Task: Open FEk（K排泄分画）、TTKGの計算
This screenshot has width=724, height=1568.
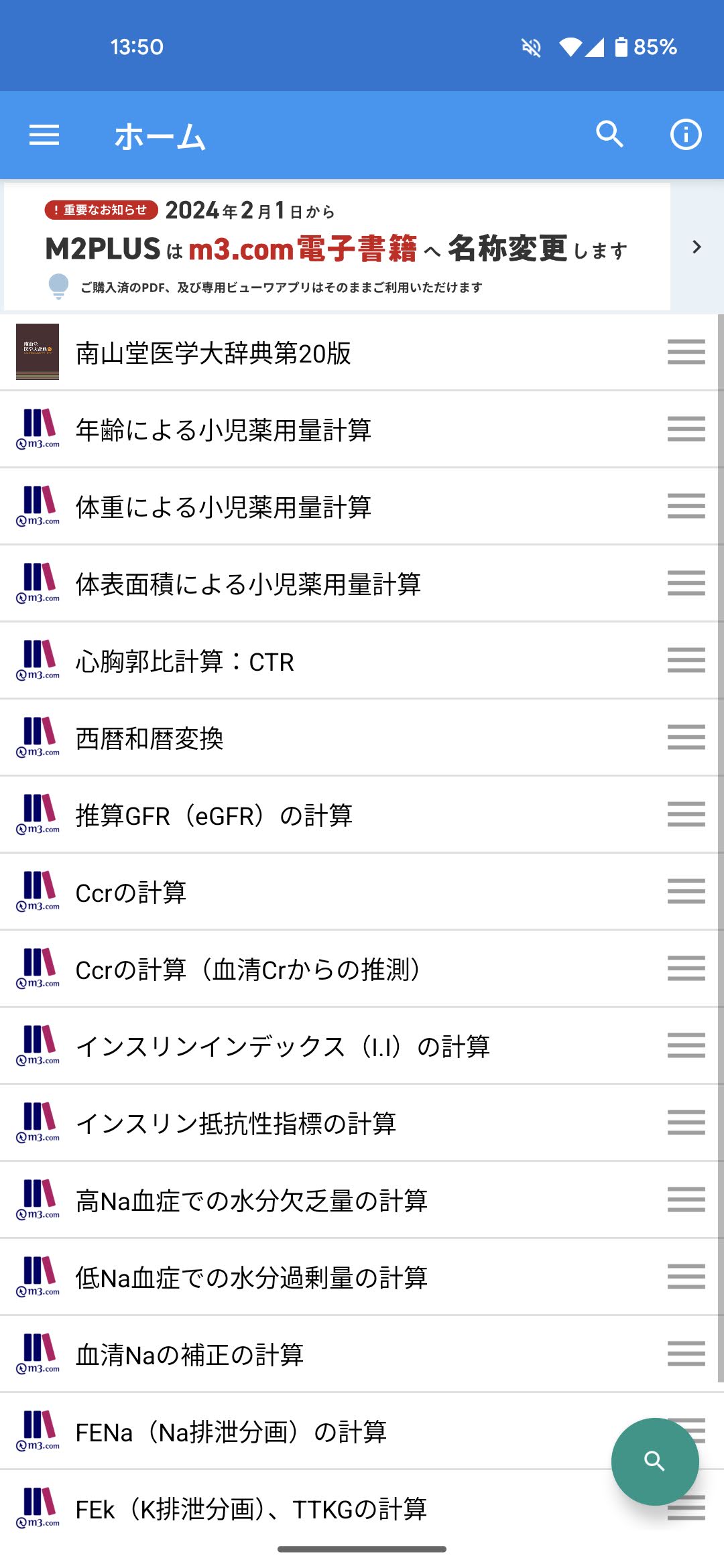Action: (x=251, y=1509)
